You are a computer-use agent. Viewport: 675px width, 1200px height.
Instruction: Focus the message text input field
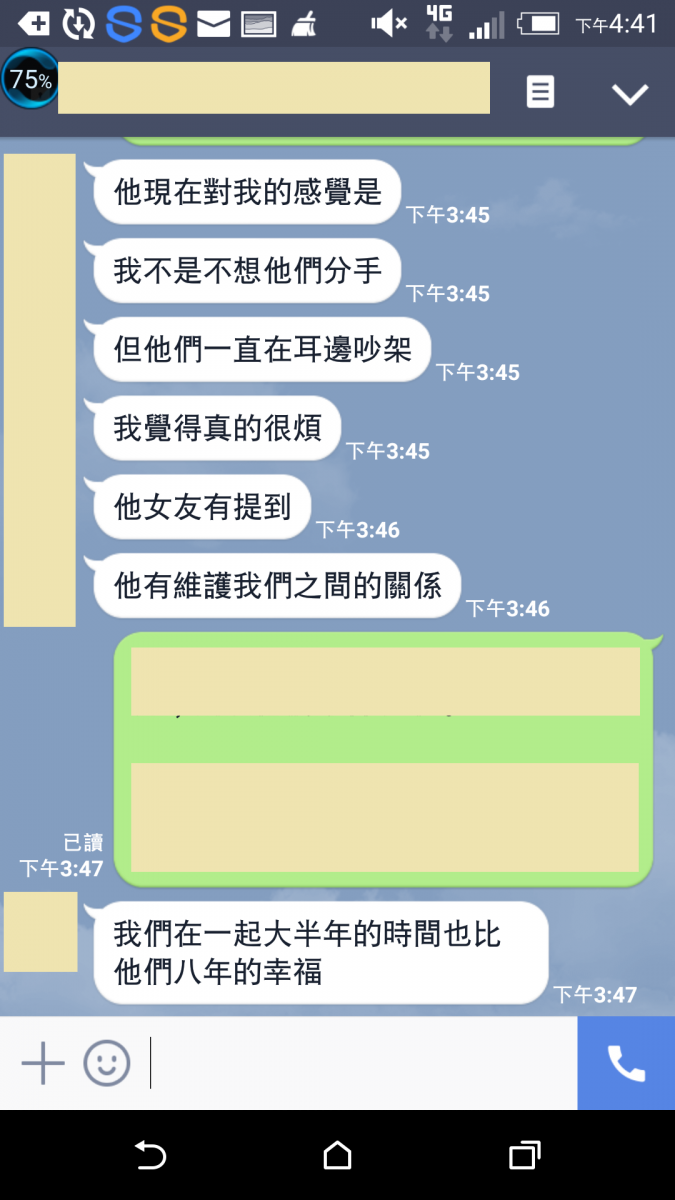click(360, 1063)
